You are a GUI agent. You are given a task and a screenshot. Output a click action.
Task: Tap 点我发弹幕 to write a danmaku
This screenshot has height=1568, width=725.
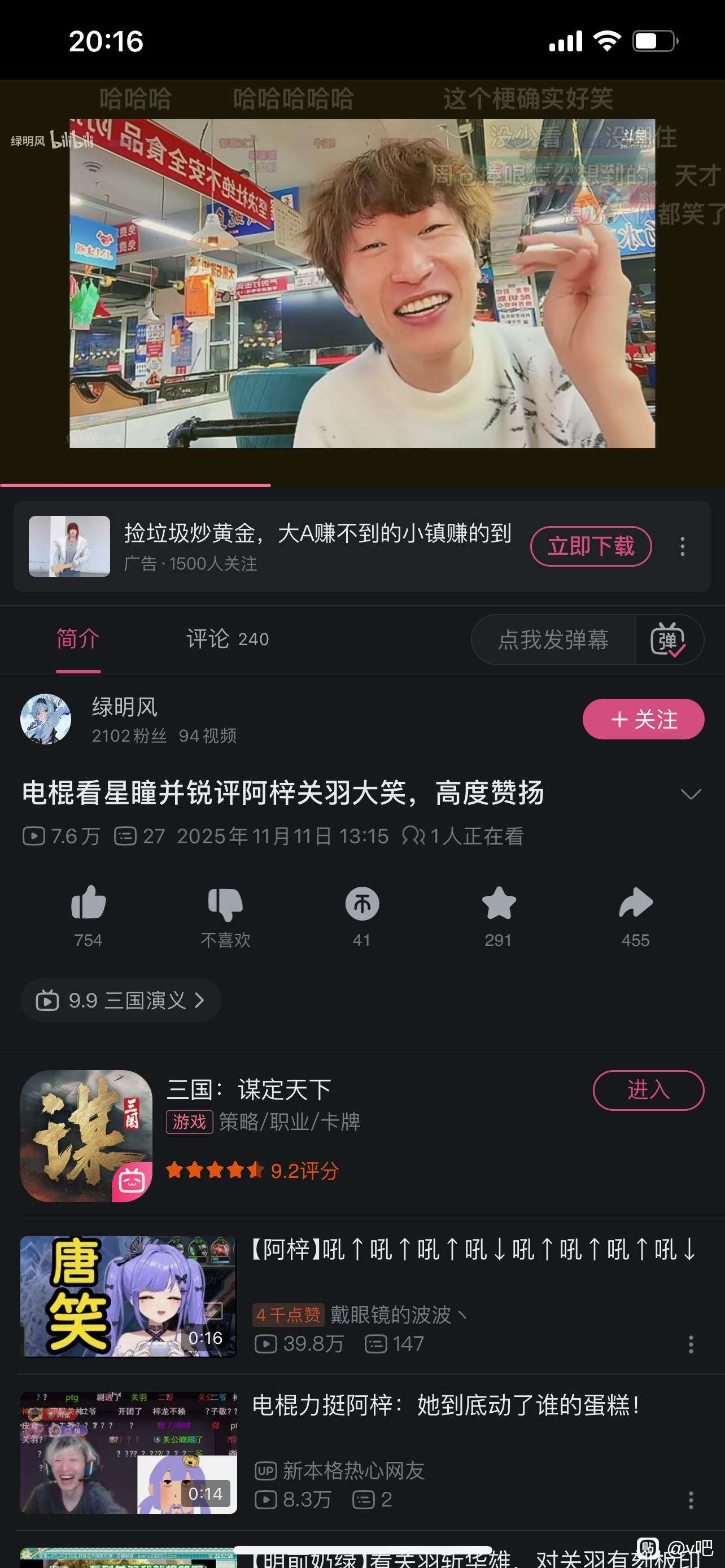pos(553,639)
